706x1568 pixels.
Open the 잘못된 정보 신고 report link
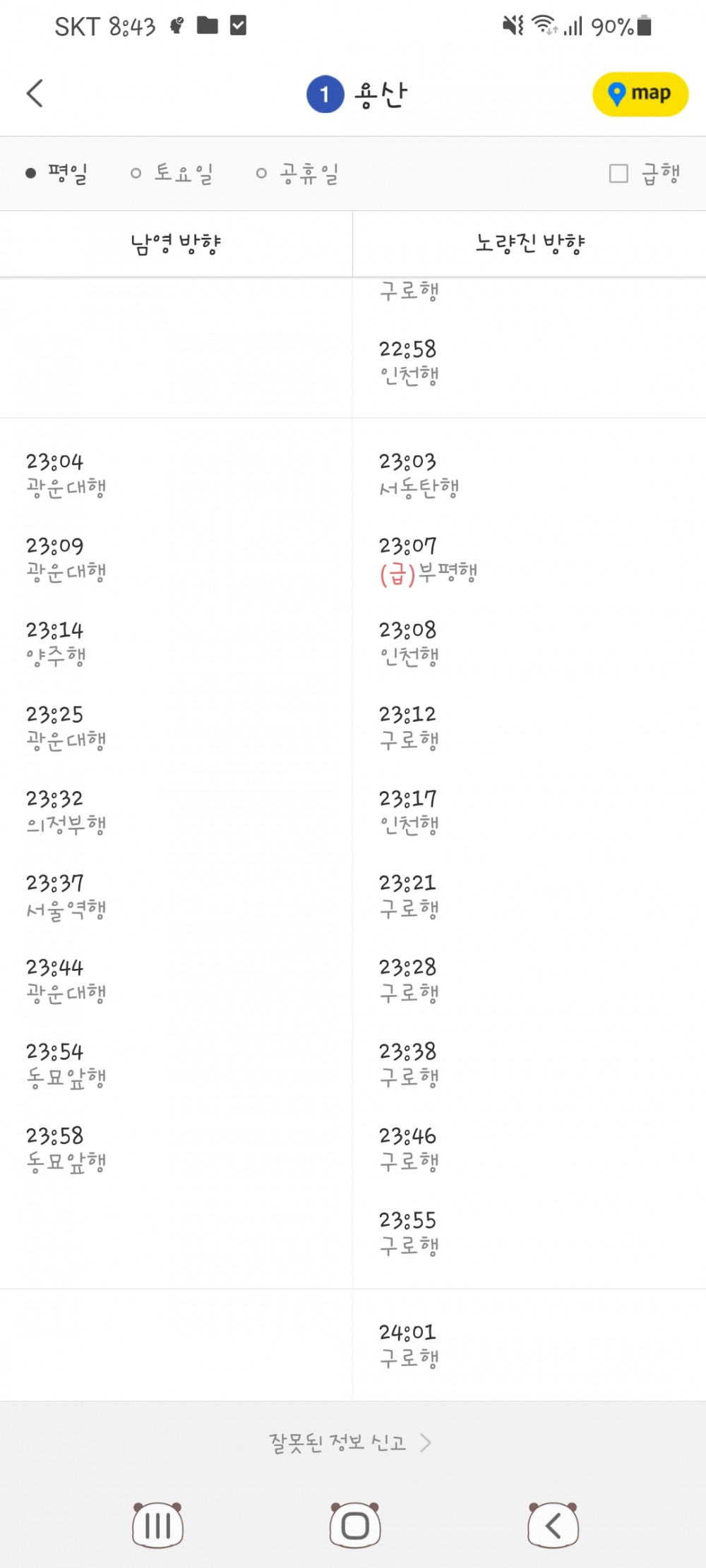click(x=350, y=1442)
